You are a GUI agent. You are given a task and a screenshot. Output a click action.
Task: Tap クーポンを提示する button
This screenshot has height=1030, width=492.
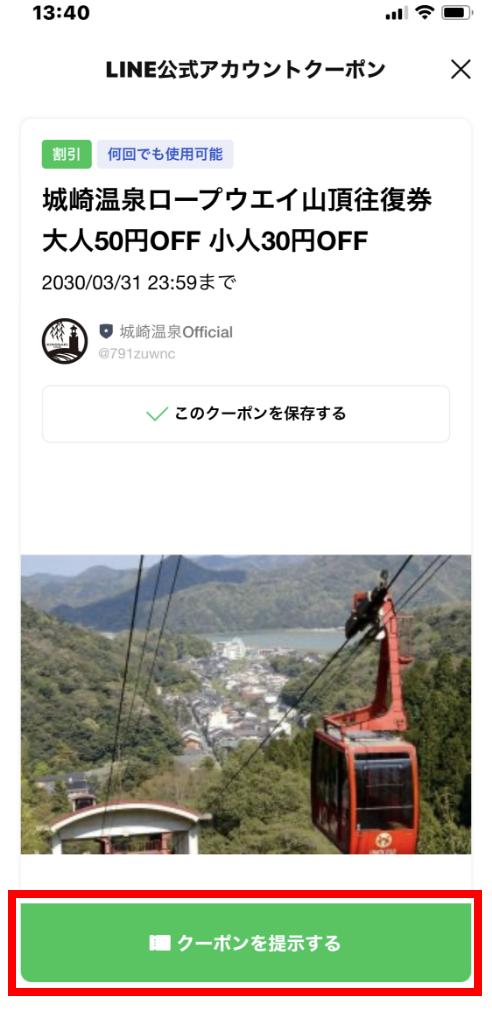[246, 943]
